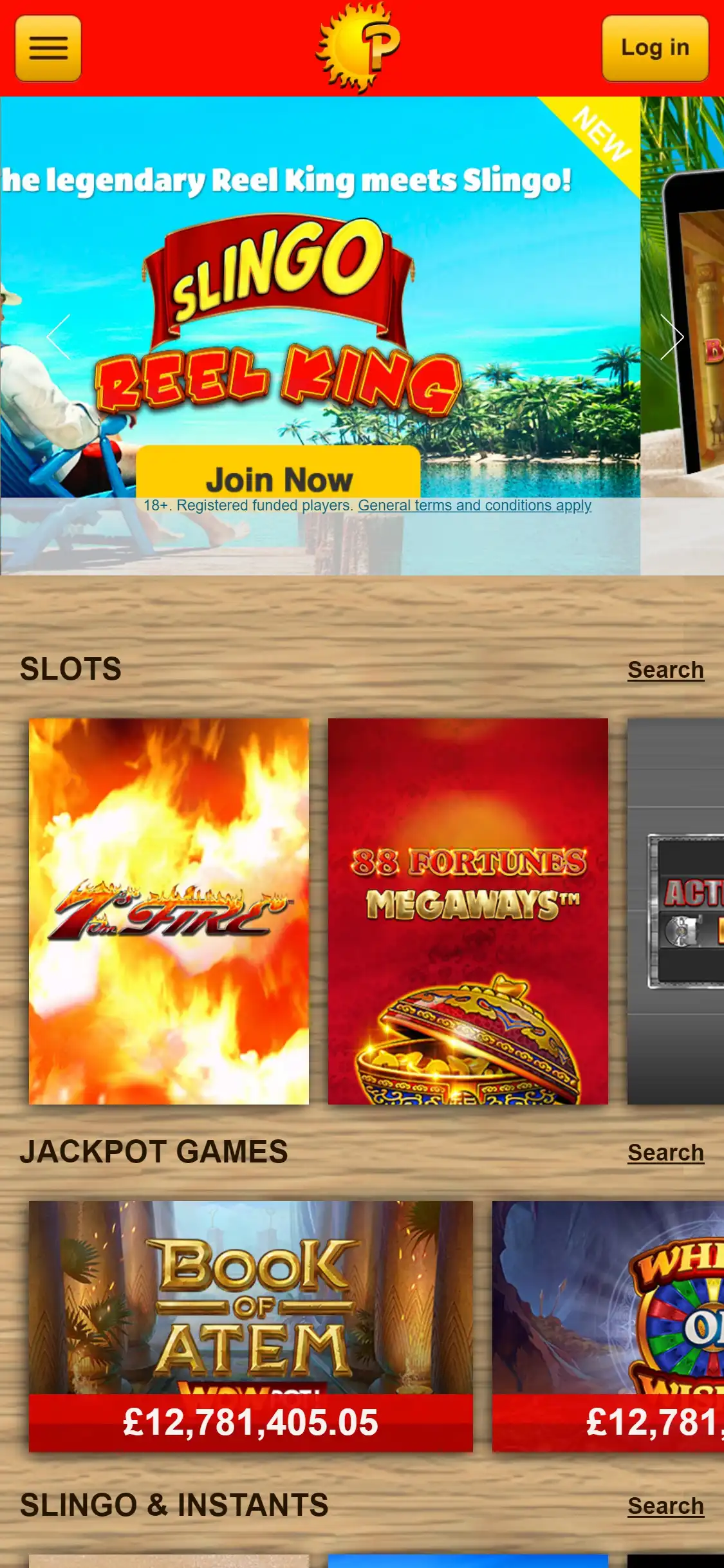
Task: Advance to the next banner slide
Action: point(671,337)
